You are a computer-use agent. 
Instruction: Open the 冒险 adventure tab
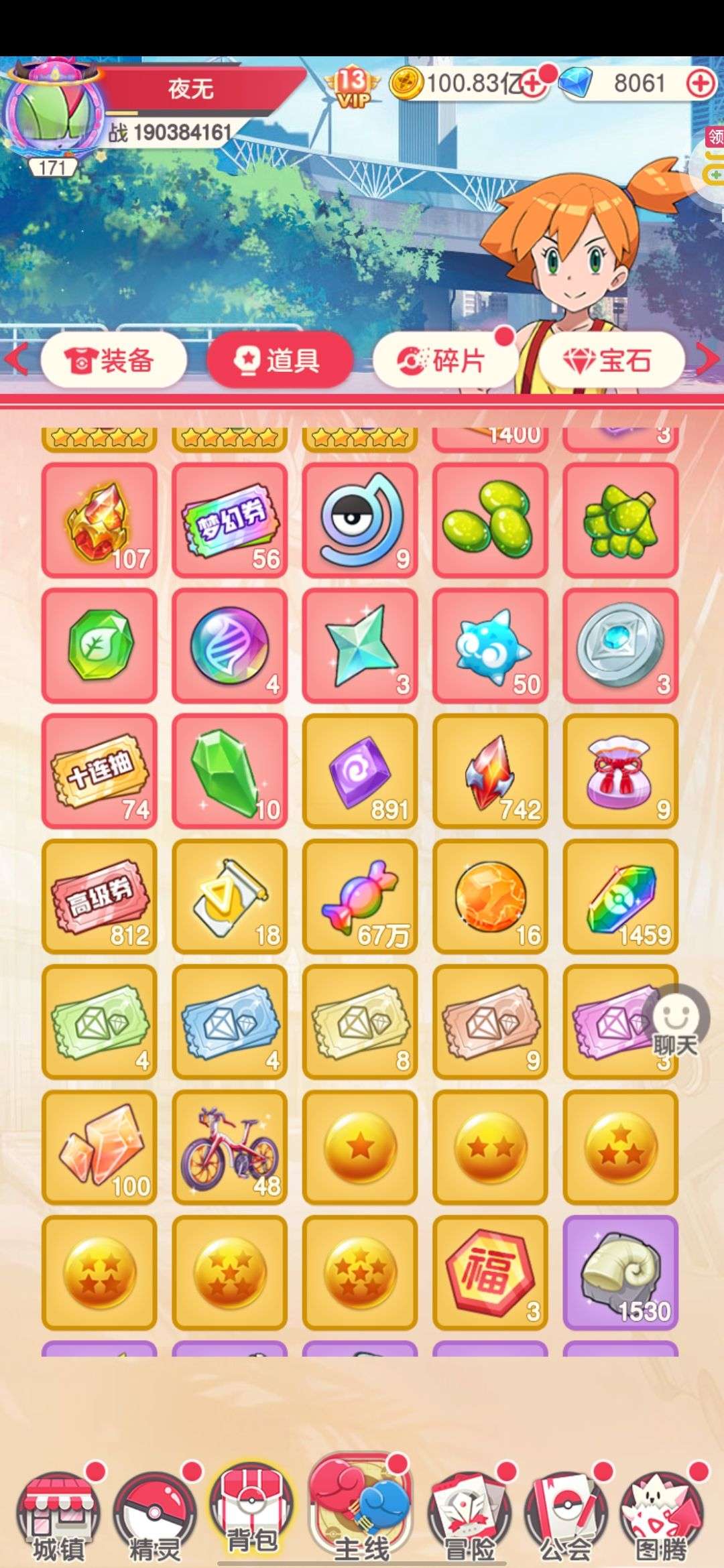469,1510
